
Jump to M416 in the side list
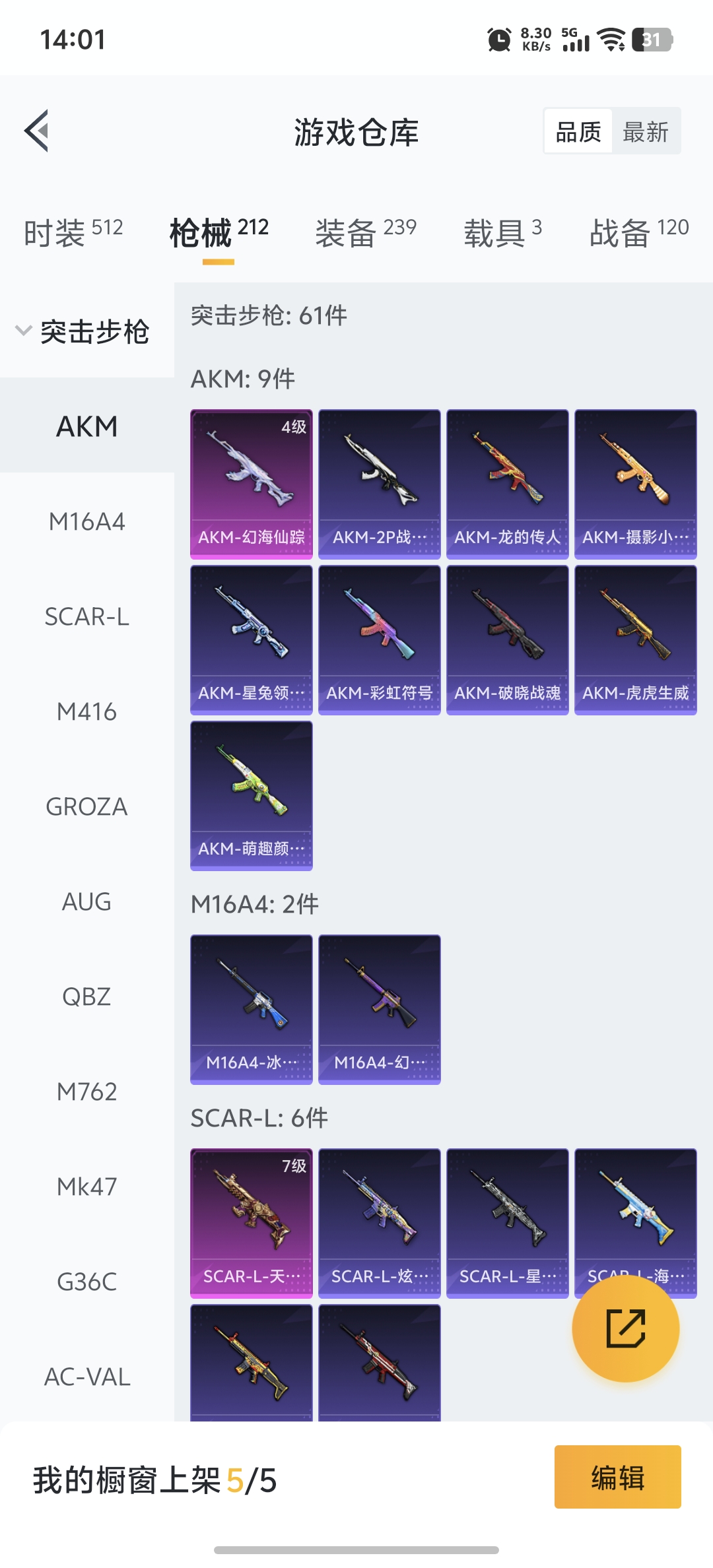86,711
